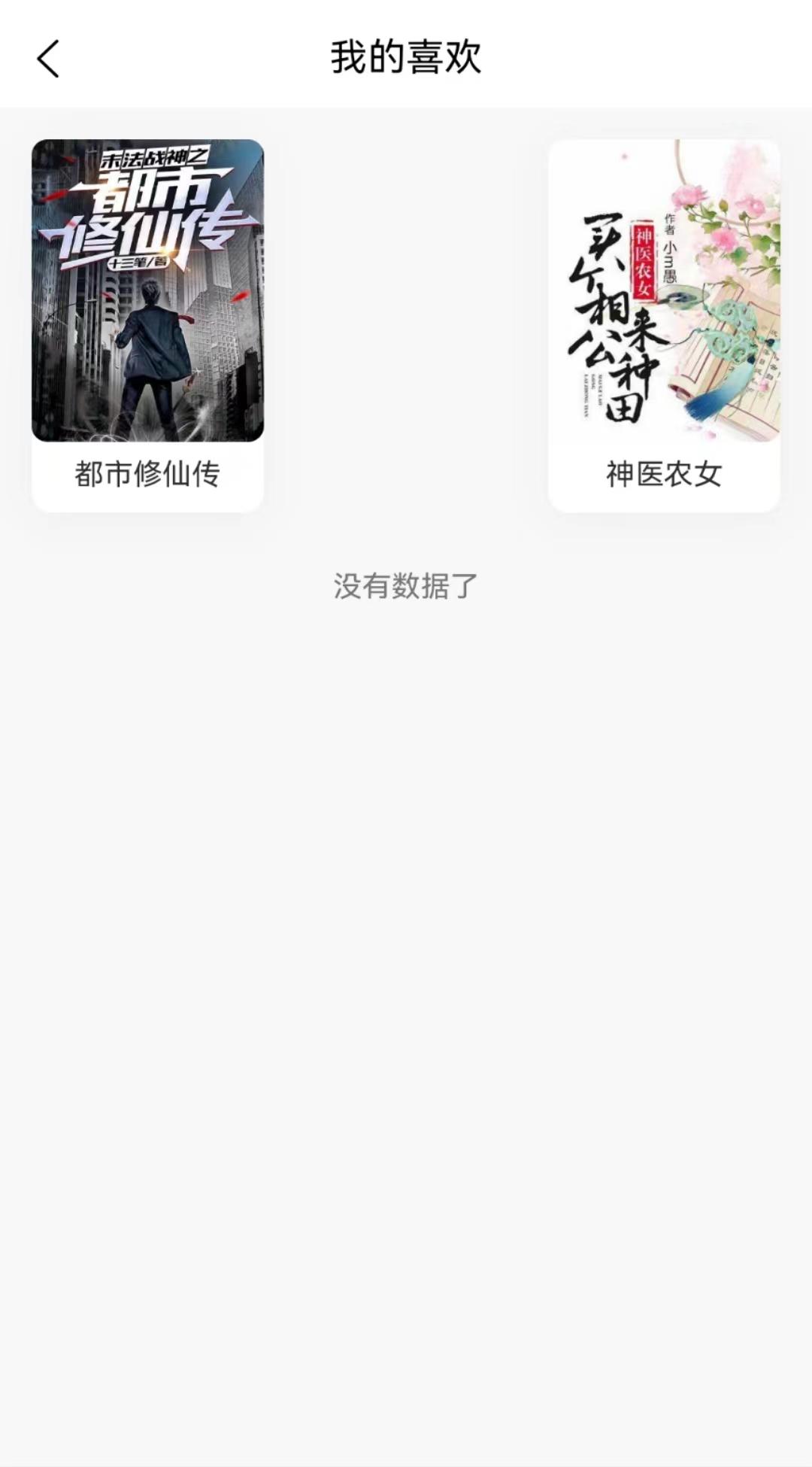Click the white card under 都市修仙传
This screenshot has width=812, height=1467.
pyautogui.click(x=148, y=476)
